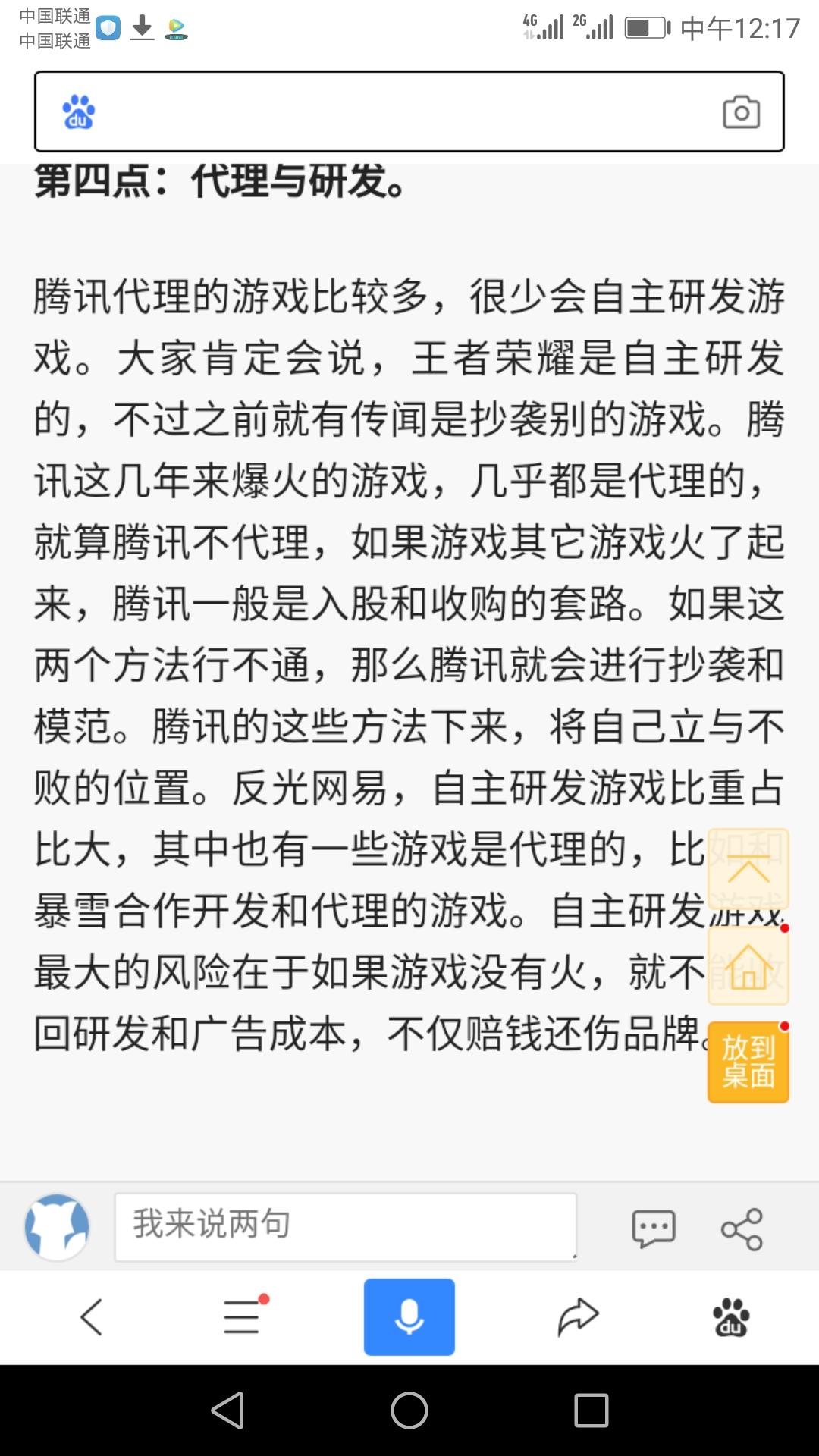The width and height of the screenshot is (819, 1456).
Task: Tap the 放到桌面 button
Action: click(748, 1062)
